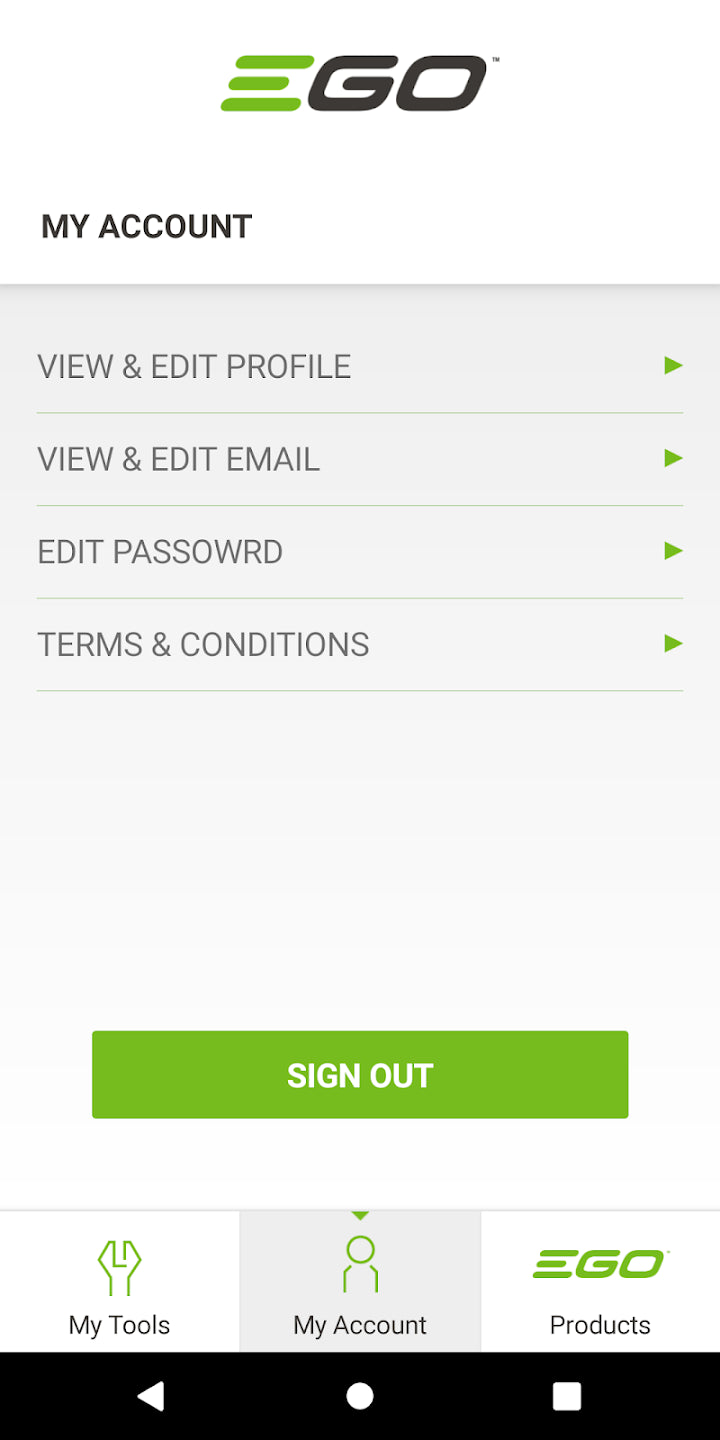Go to the Products tab
Viewport: 720px width, 1440px height.
point(600,1285)
